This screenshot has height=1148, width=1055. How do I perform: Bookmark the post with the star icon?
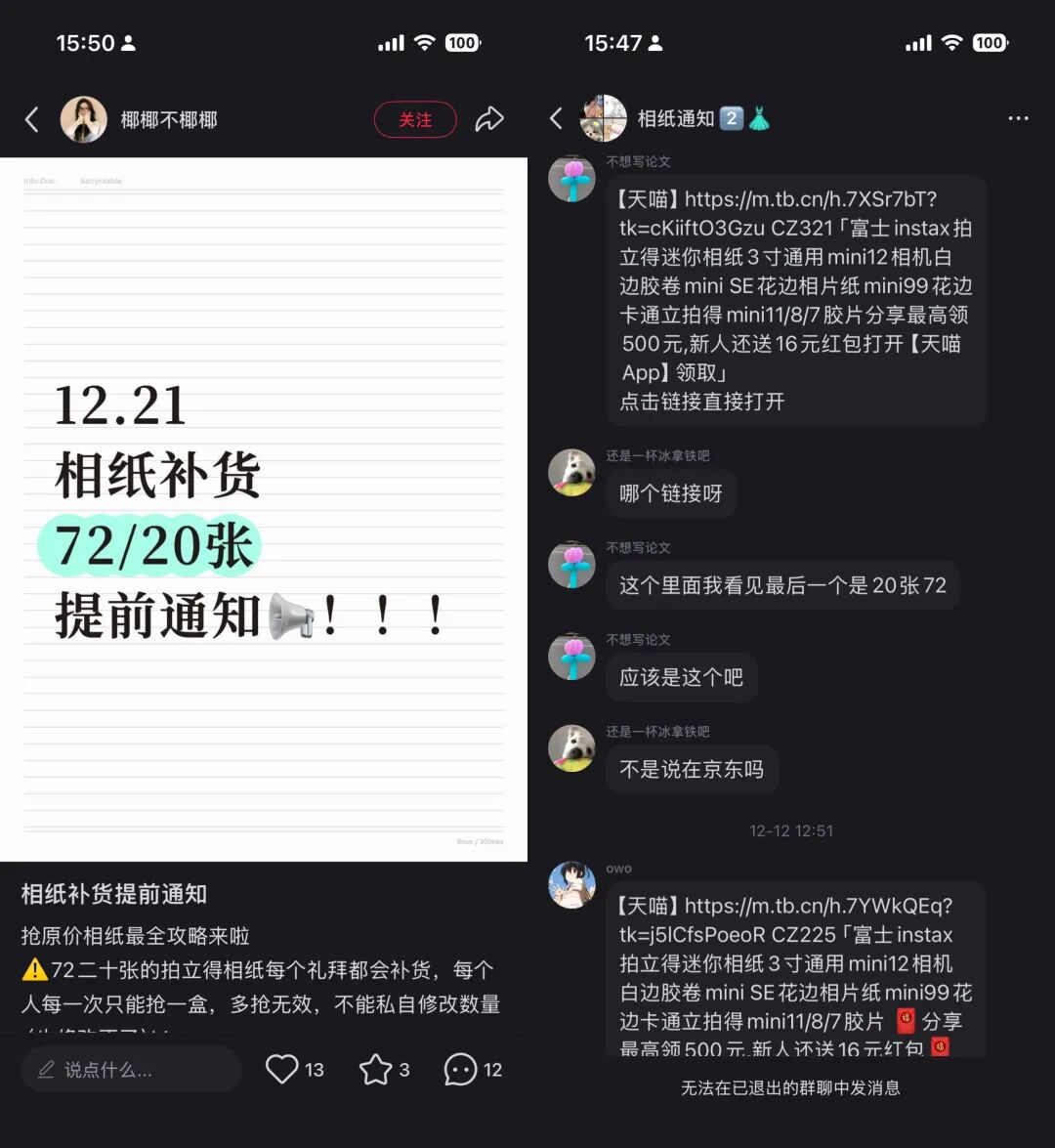coord(376,1070)
